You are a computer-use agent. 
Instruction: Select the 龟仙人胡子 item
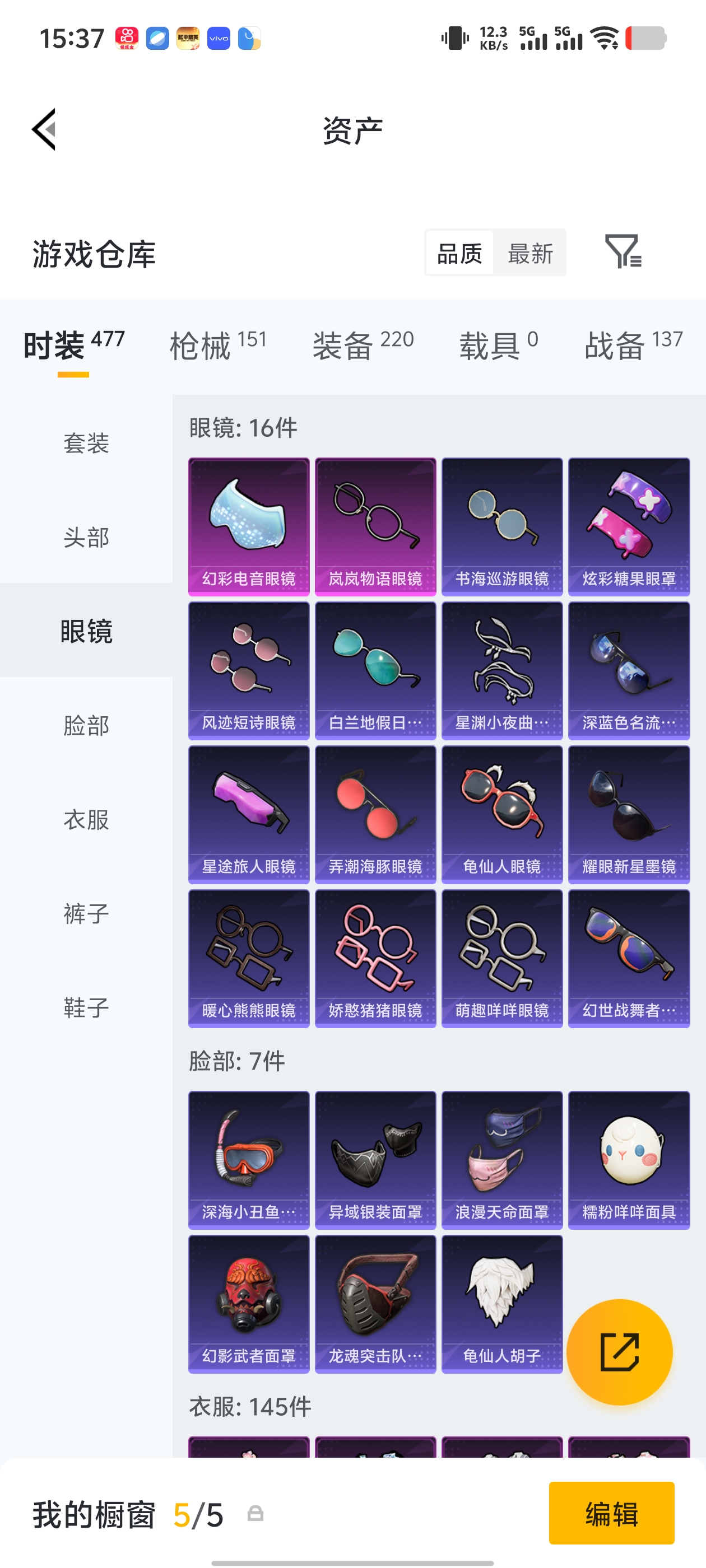coord(502,1303)
